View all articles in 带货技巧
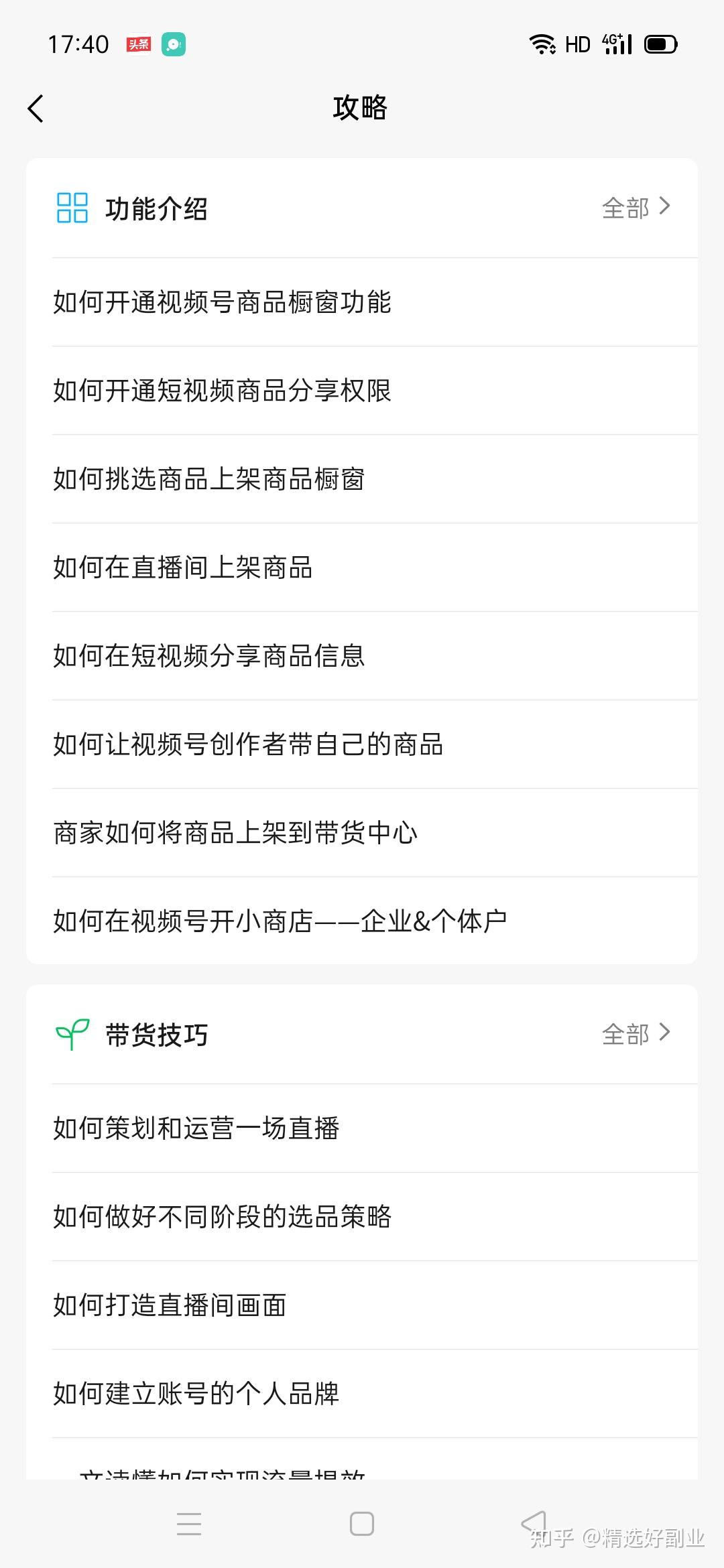724x1568 pixels. pos(636,1034)
